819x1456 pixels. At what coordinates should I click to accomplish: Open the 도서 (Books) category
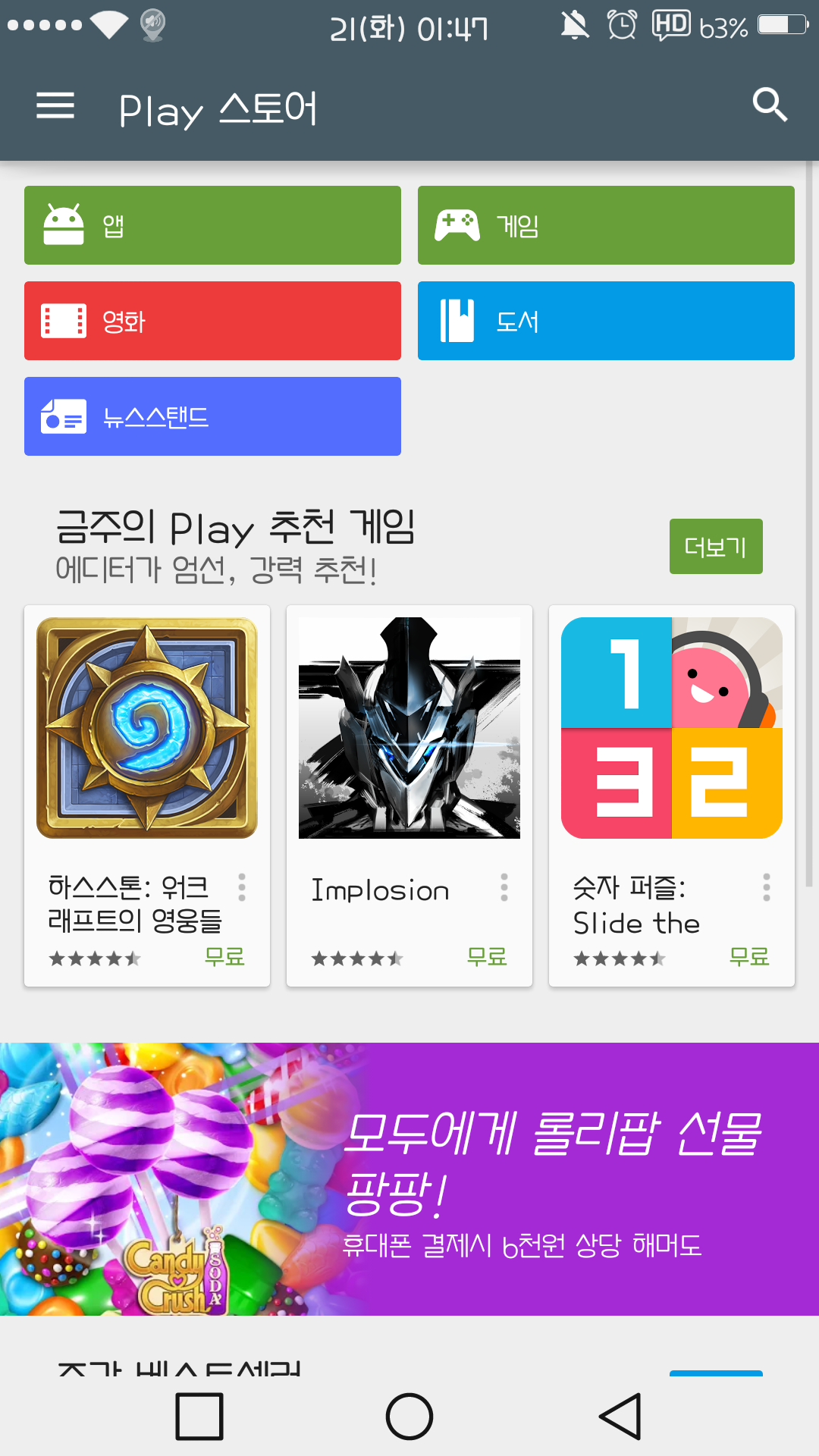606,321
